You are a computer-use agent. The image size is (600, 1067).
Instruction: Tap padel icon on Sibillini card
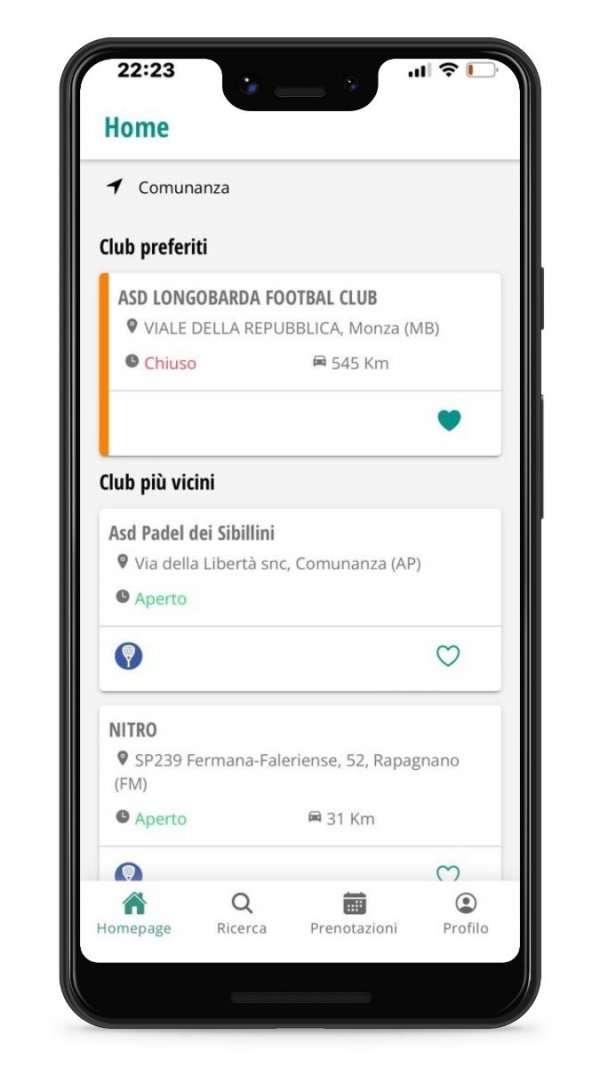(129, 656)
